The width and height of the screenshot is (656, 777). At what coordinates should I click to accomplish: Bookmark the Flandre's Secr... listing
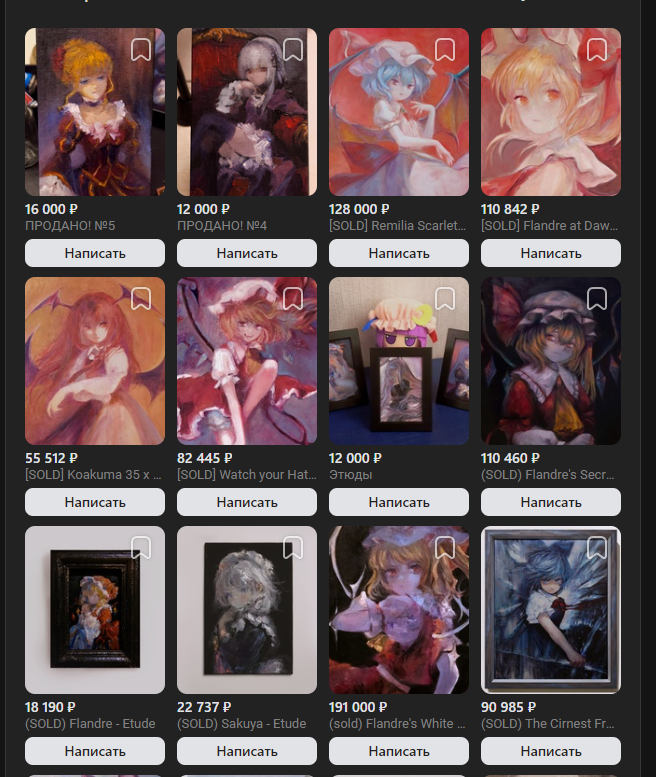coord(597,299)
